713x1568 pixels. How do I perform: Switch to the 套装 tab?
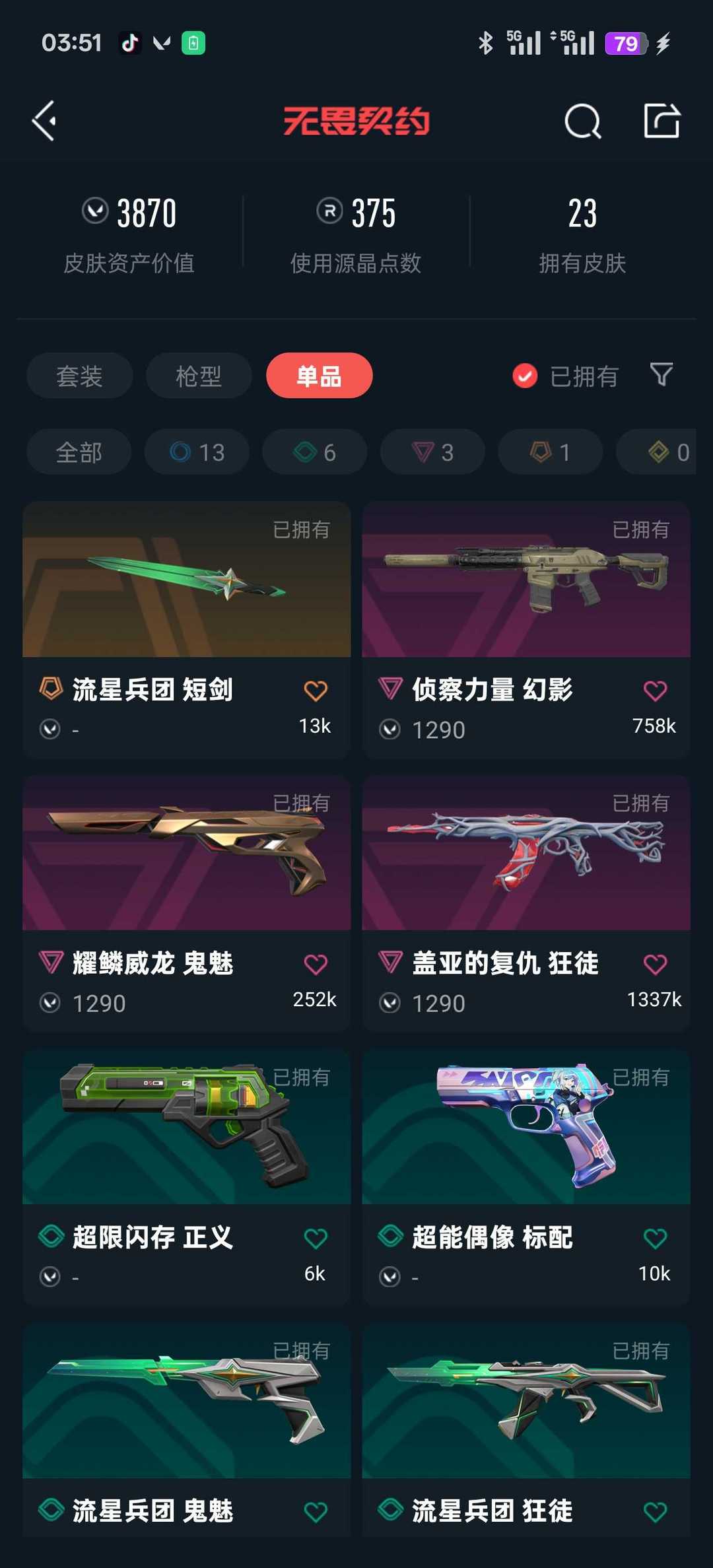(80, 376)
